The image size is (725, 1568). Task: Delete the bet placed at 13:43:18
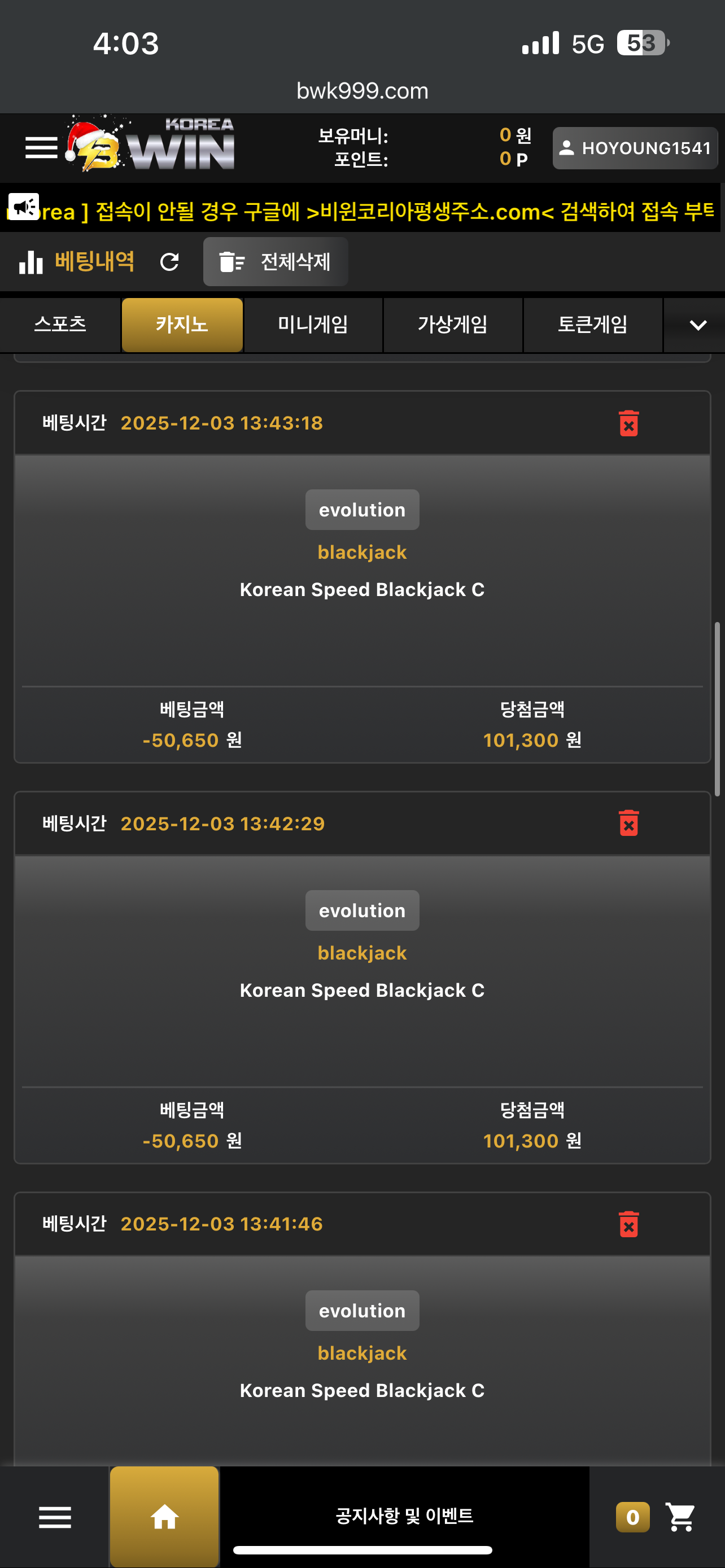coord(628,423)
